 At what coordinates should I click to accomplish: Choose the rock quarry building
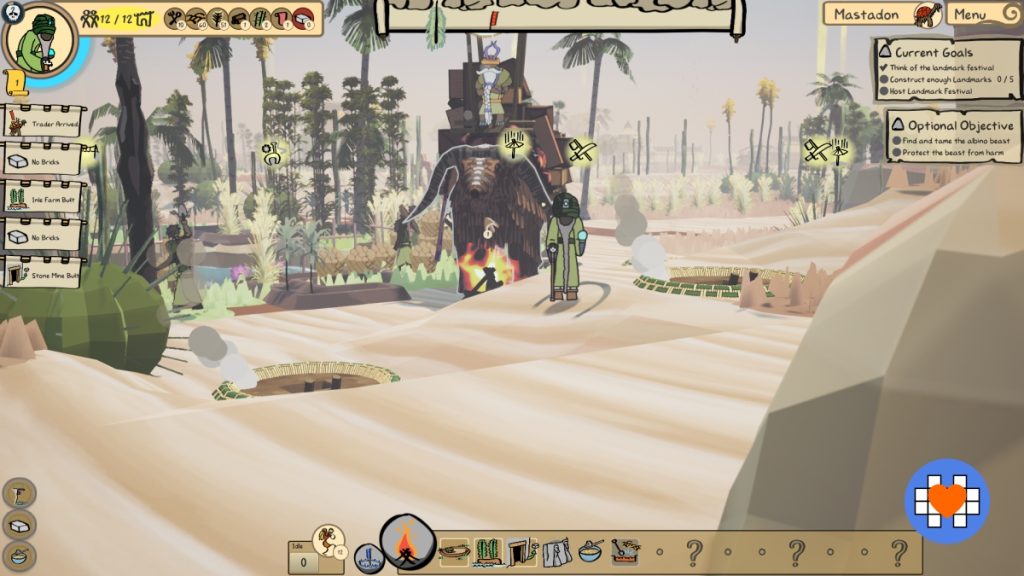556,552
